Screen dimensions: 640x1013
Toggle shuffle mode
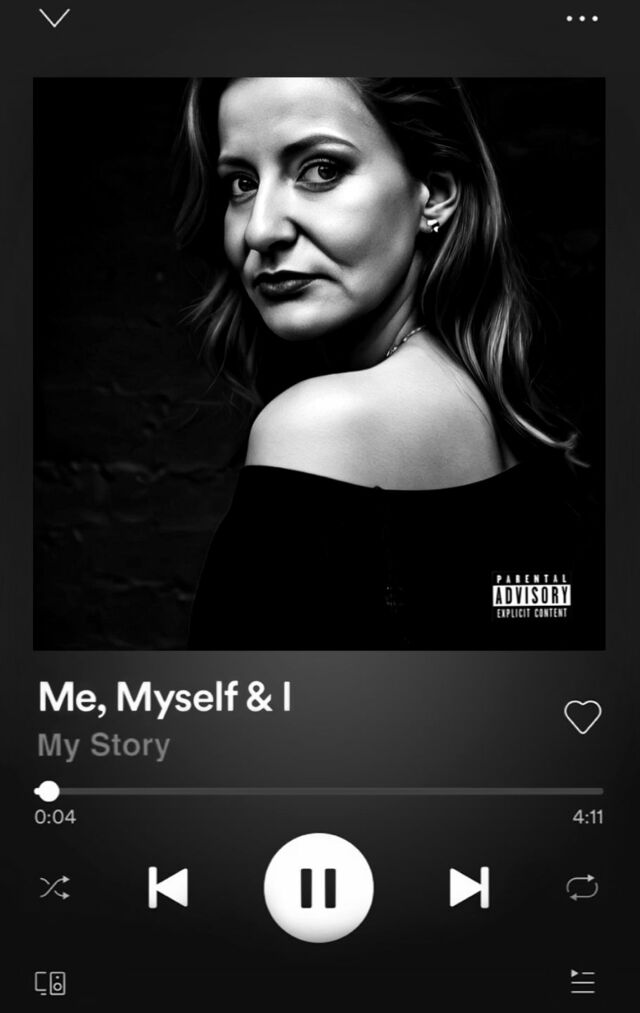[54, 887]
